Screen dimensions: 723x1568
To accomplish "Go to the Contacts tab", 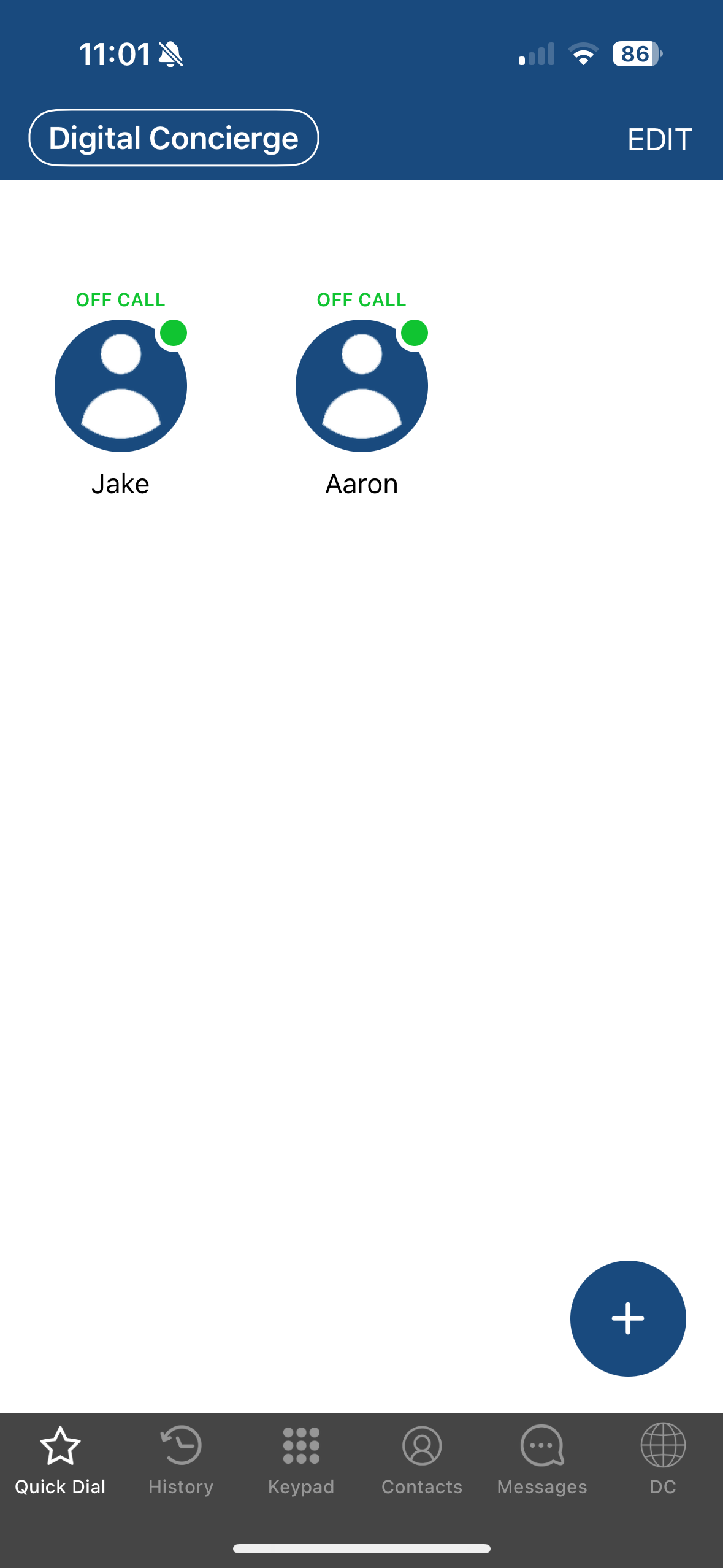I will click(422, 1460).
